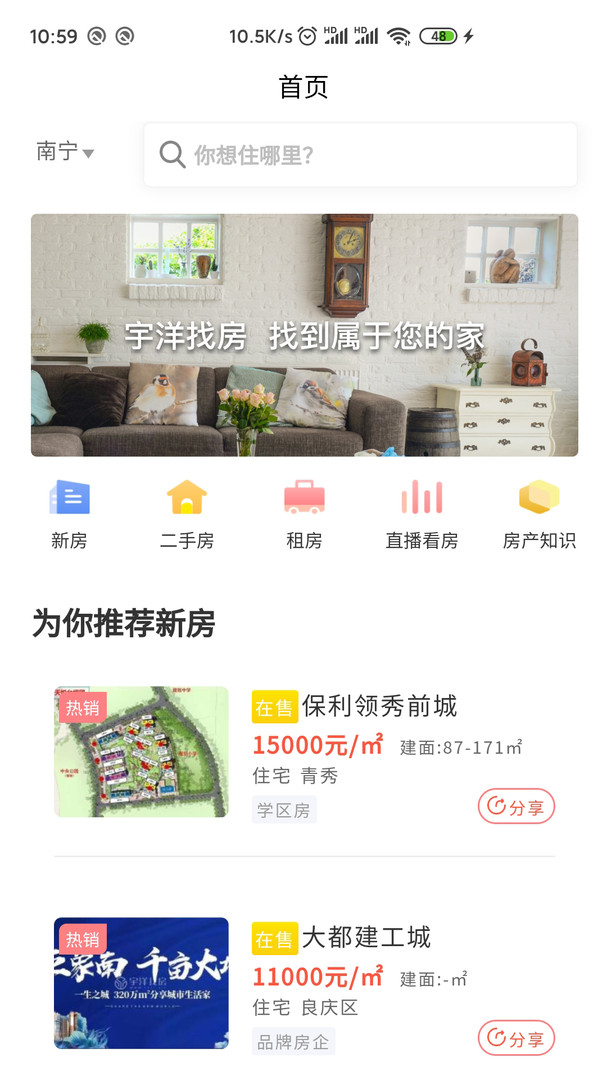The height and width of the screenshot is (1080, 607).
Task: Open the 宇洋找房 banner
Action: 304,335
